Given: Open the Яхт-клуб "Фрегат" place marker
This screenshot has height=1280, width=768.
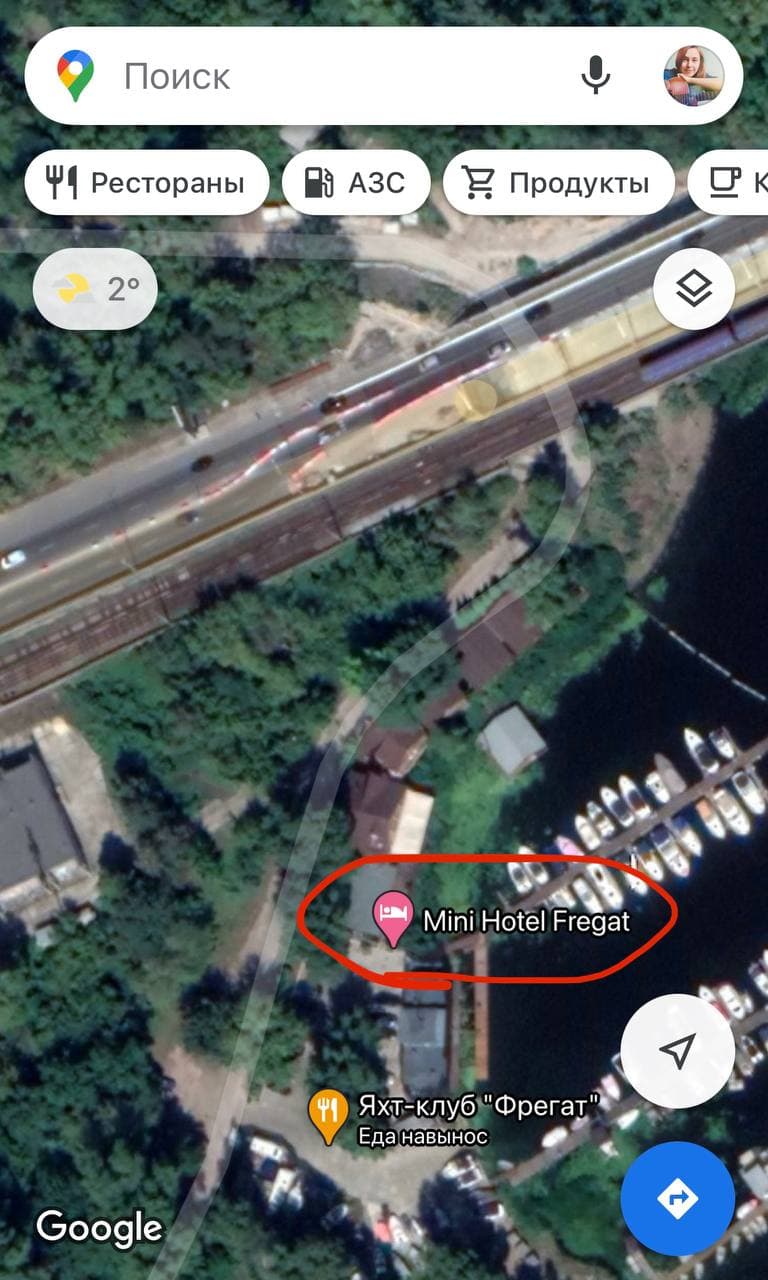Looking at the screenshot, I should [x=327, y=1114].
